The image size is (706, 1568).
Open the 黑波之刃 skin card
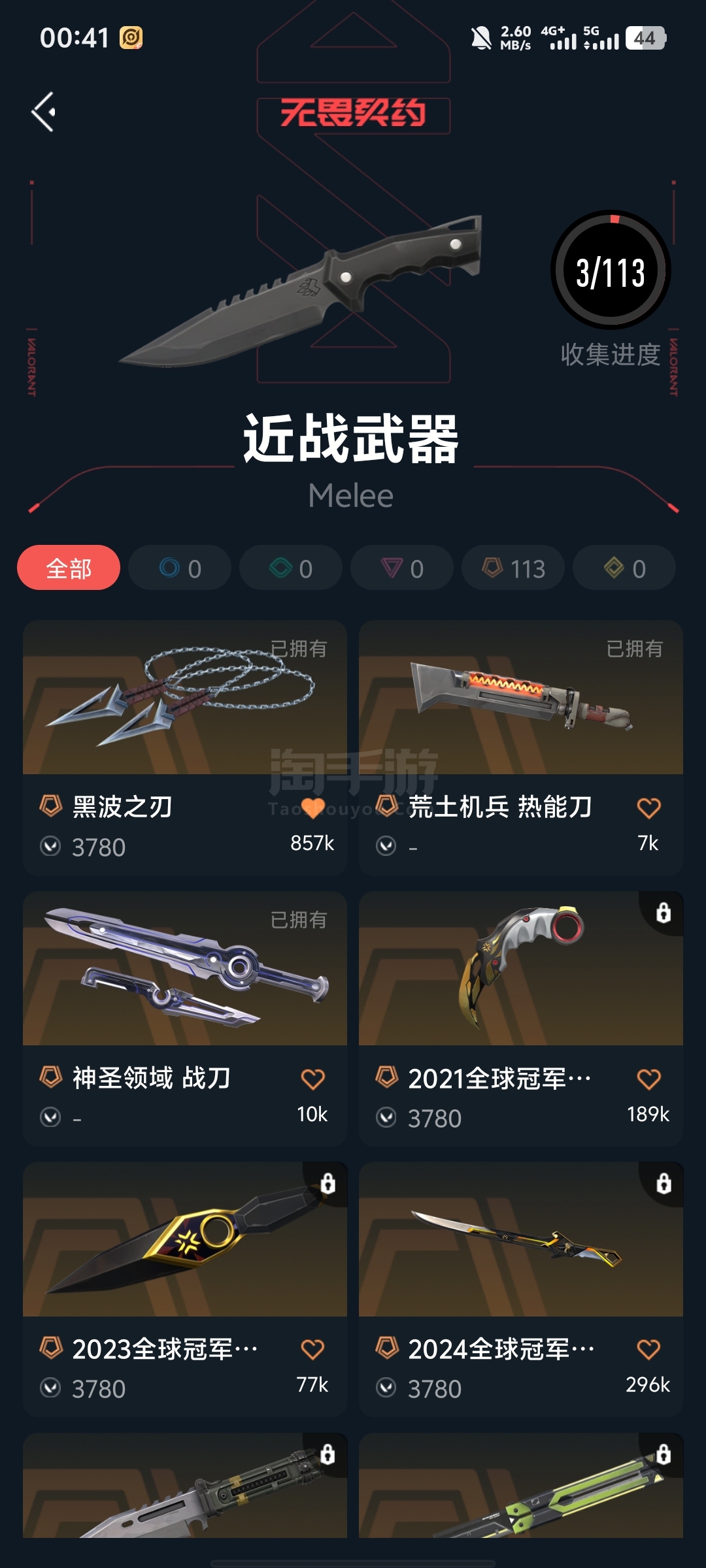point(185,748)
